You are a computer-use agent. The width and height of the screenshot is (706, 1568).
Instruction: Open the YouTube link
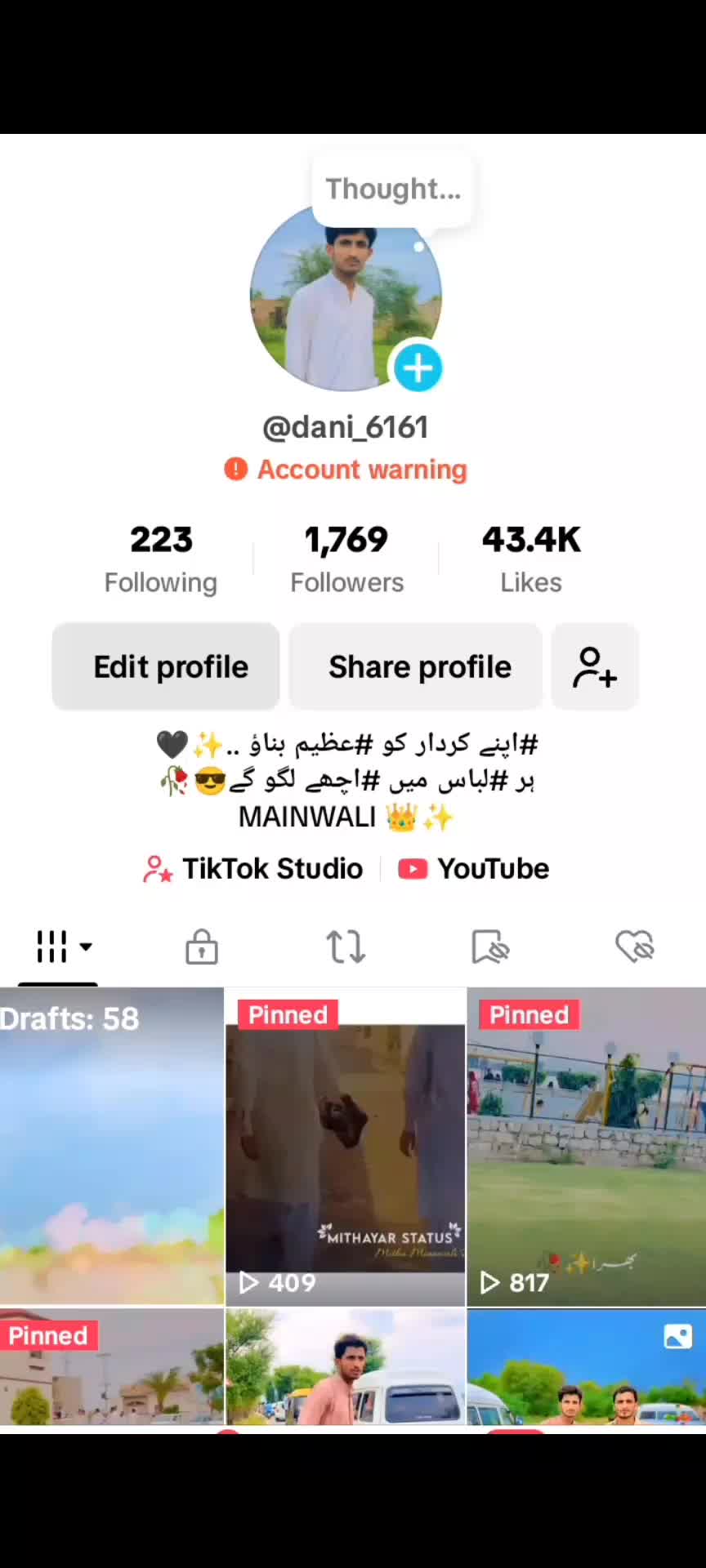pyautogui.click(x=474, y=868)
